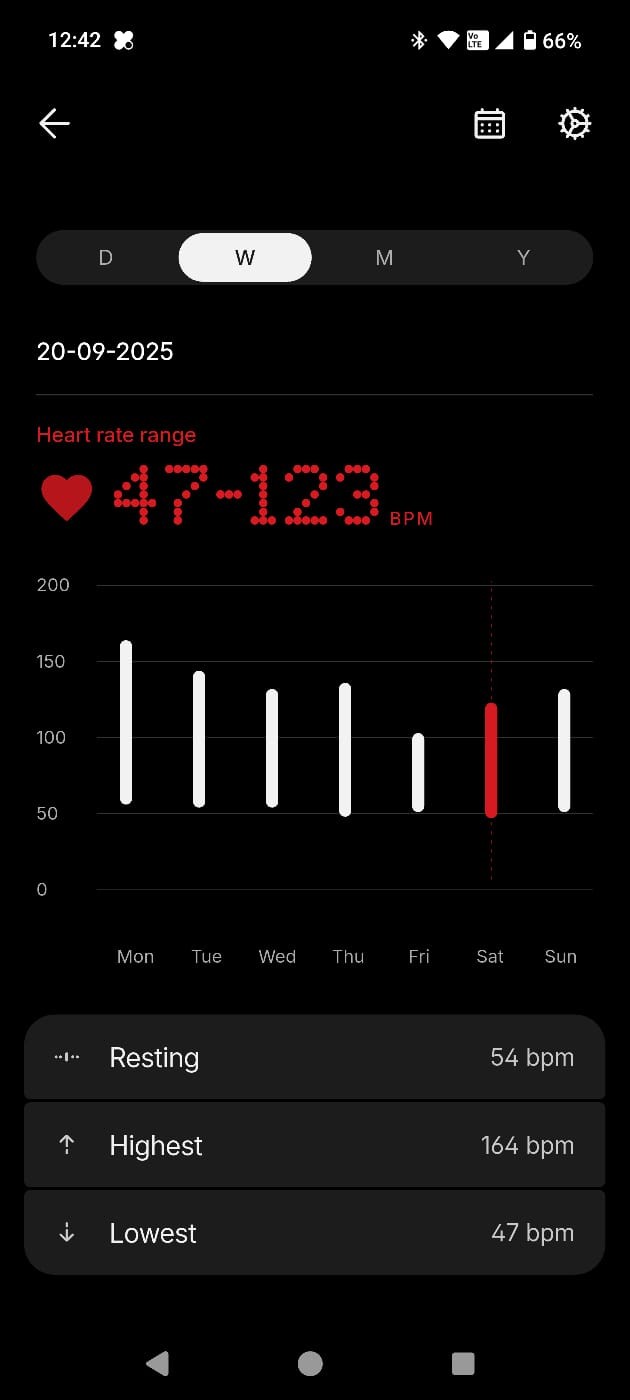This screenshot has width=630, height=1400.
Task: Open the Lowest heart rate row
Action: 315,1233
